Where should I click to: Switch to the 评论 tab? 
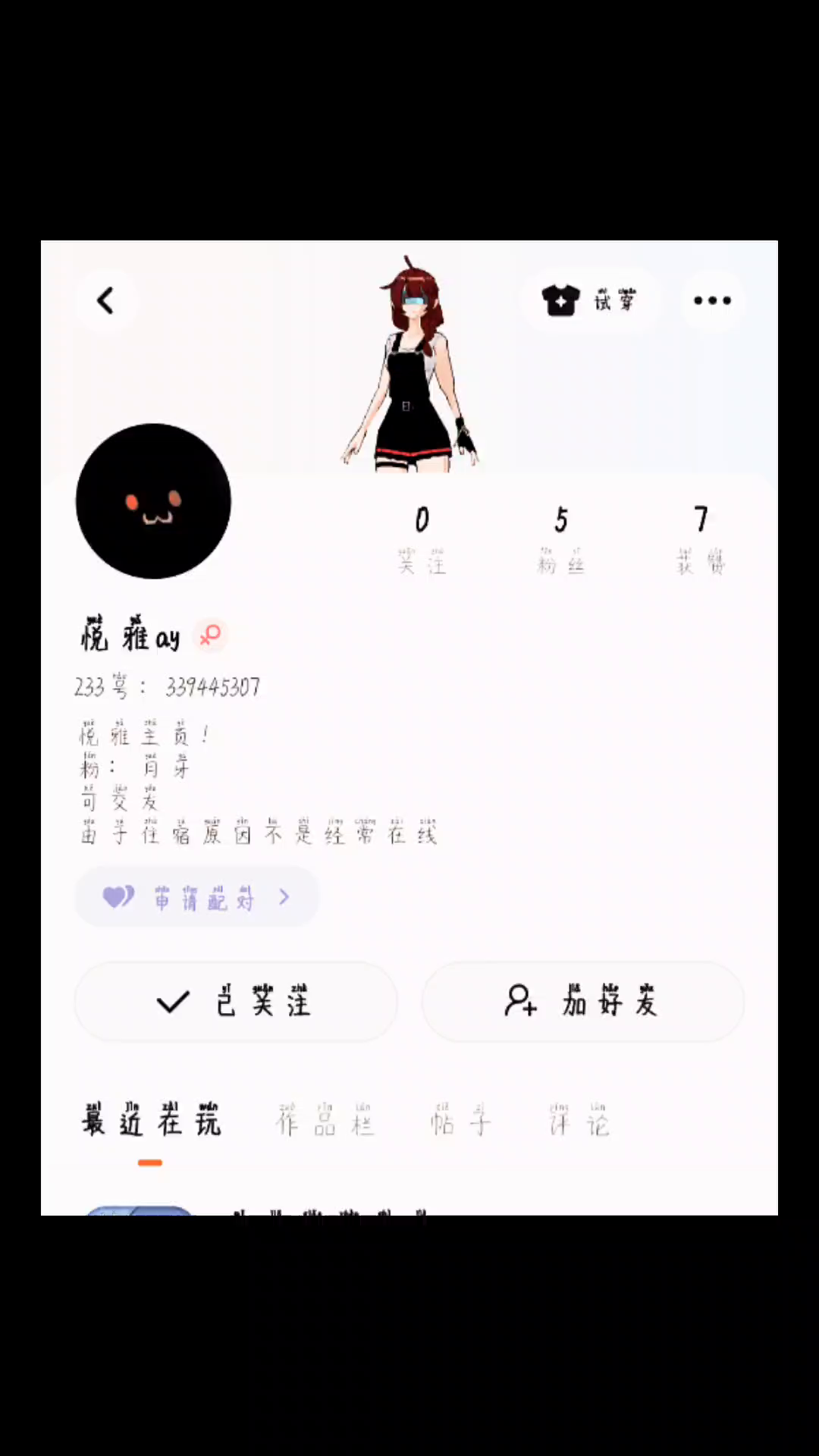pos(579,1122)
